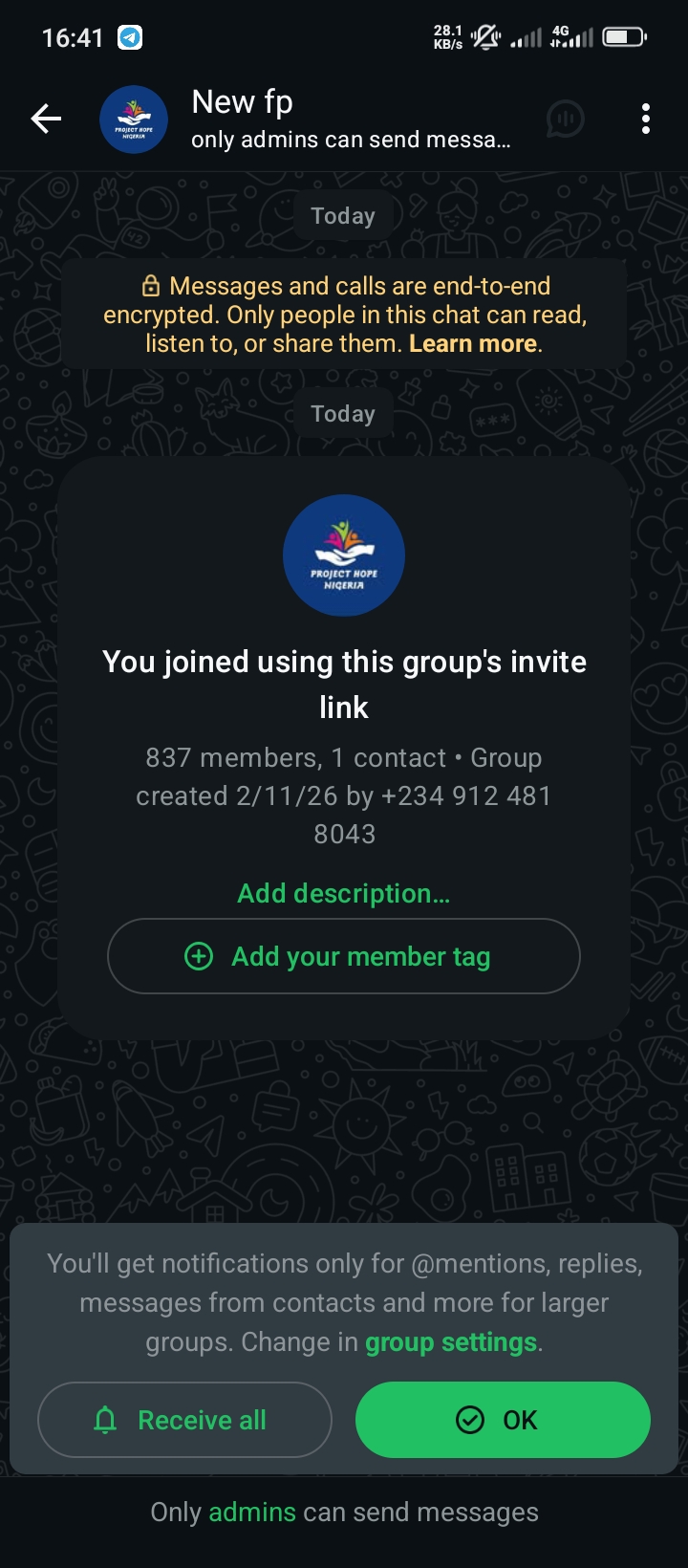The height and width of the screenshot is (1568, 688).
Task: Add your member tag
Action: pyautogui.click(x=343, y=956)
